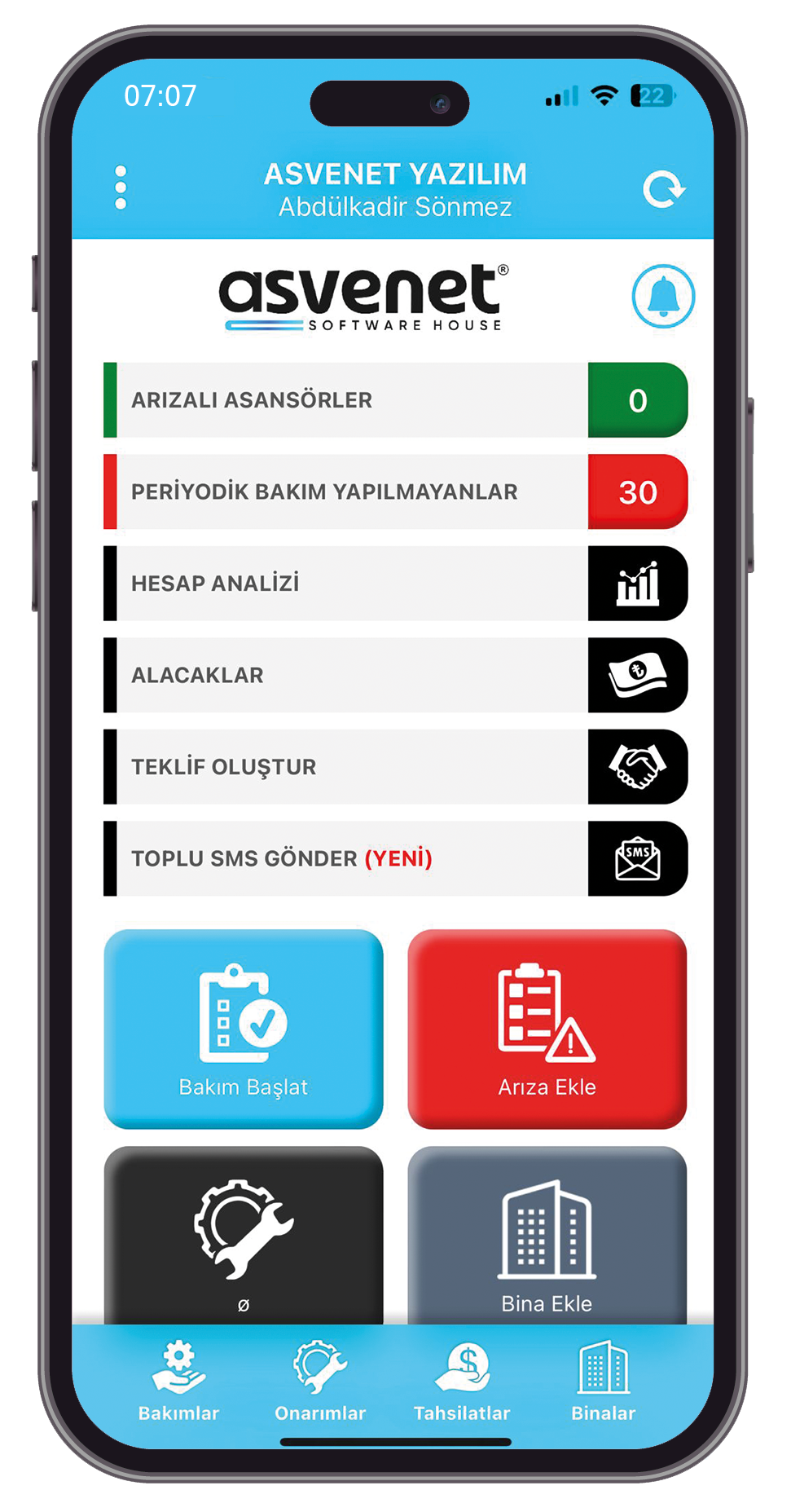
Task: Tap the Bina Ekle tile
Action: [547, 1235]
